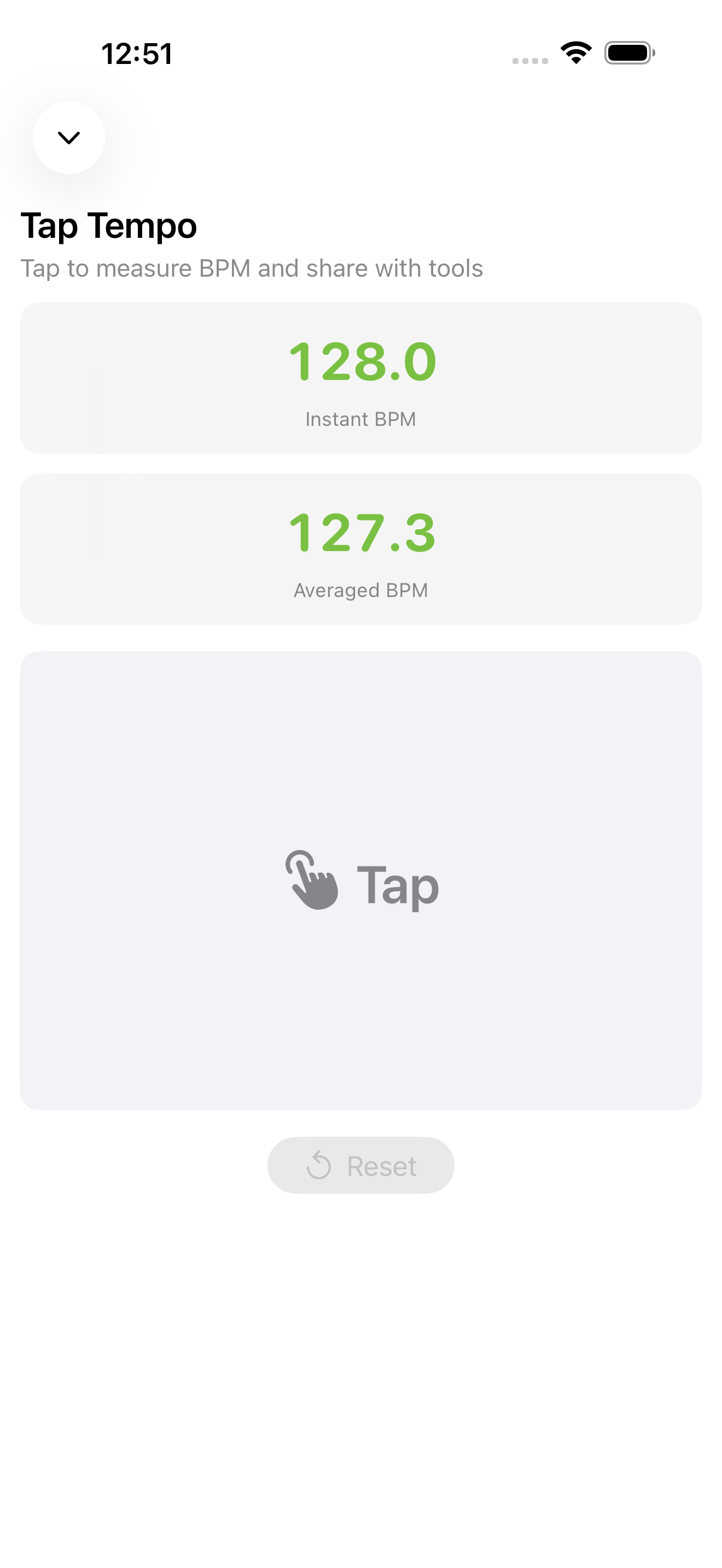Click the Wi-Fi icon in status bar
722x1568 pixels.
click(575, 53)
